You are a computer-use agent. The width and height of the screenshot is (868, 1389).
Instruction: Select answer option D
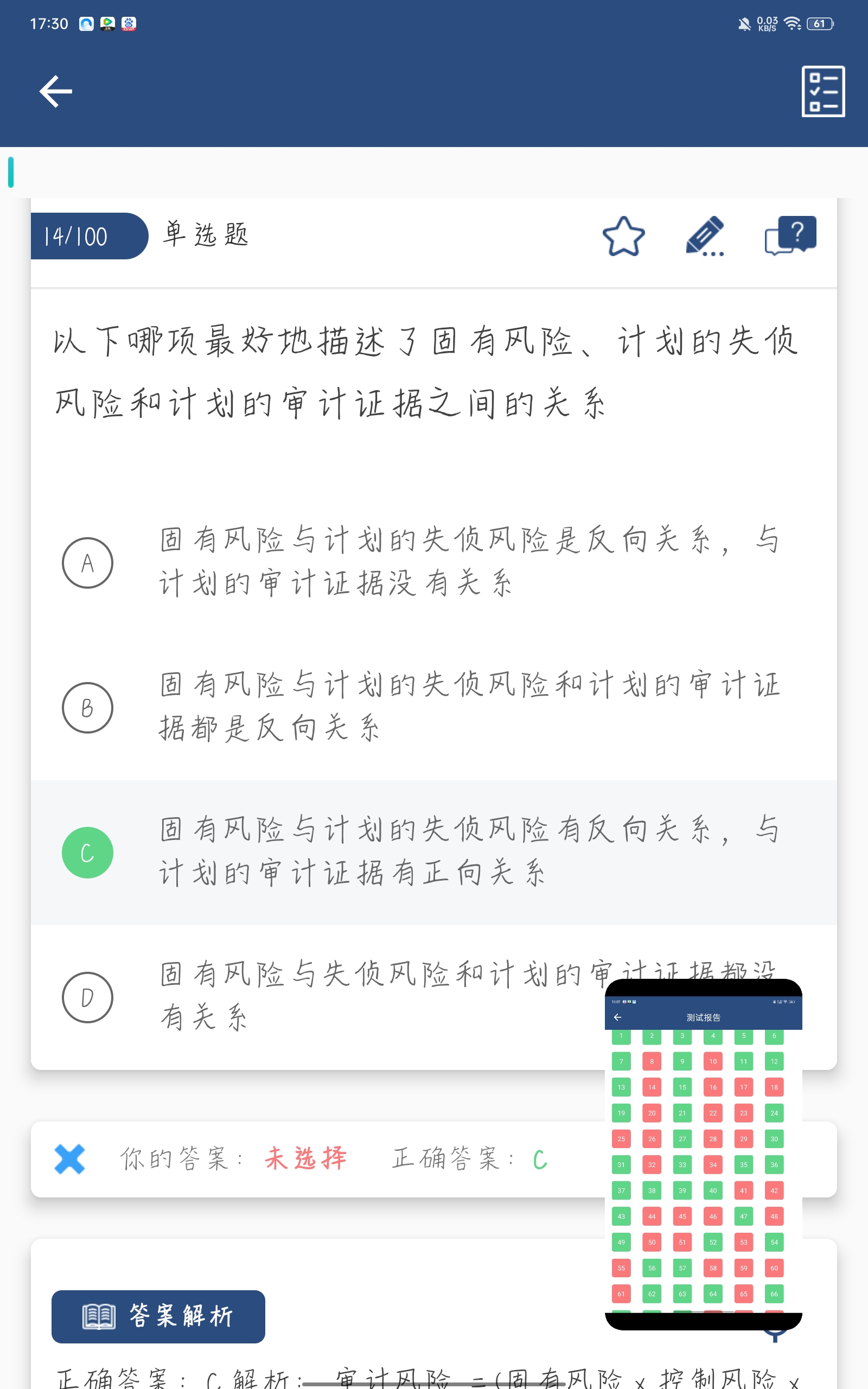[x=87, y=998]
